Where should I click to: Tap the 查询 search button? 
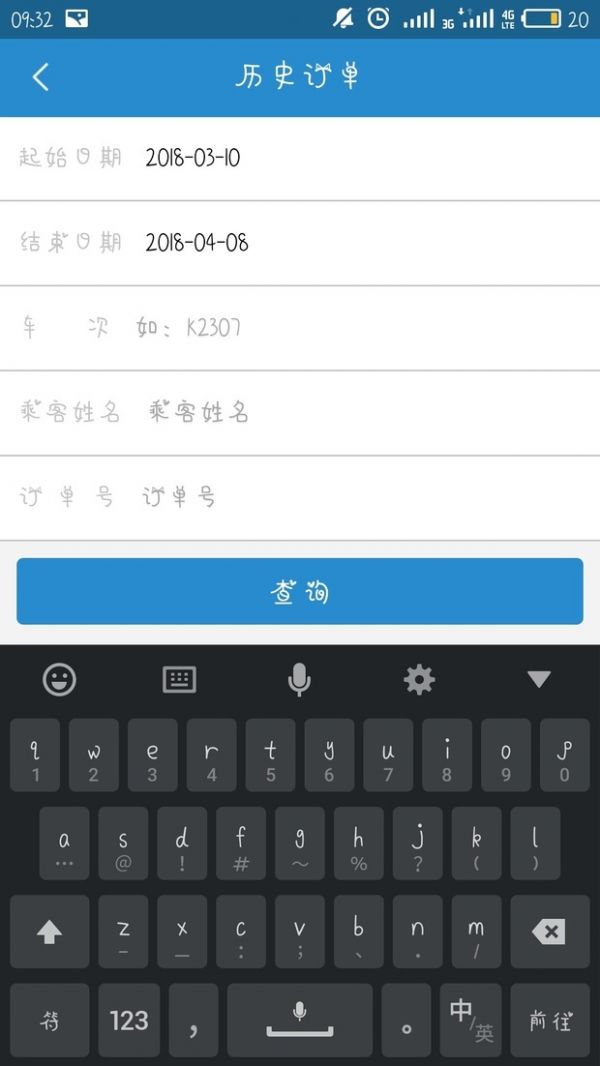coord(300,591)
